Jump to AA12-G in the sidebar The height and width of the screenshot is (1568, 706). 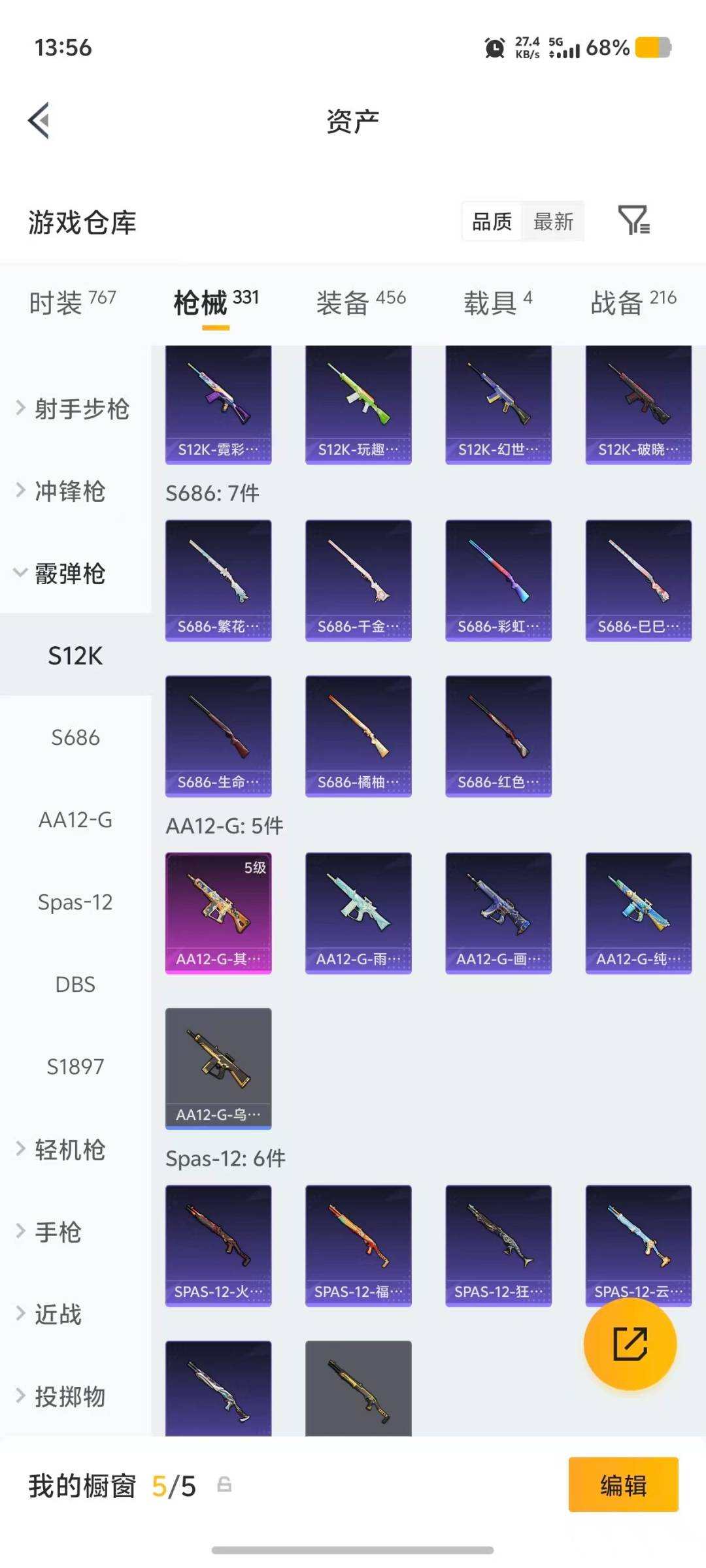point(75,820)
